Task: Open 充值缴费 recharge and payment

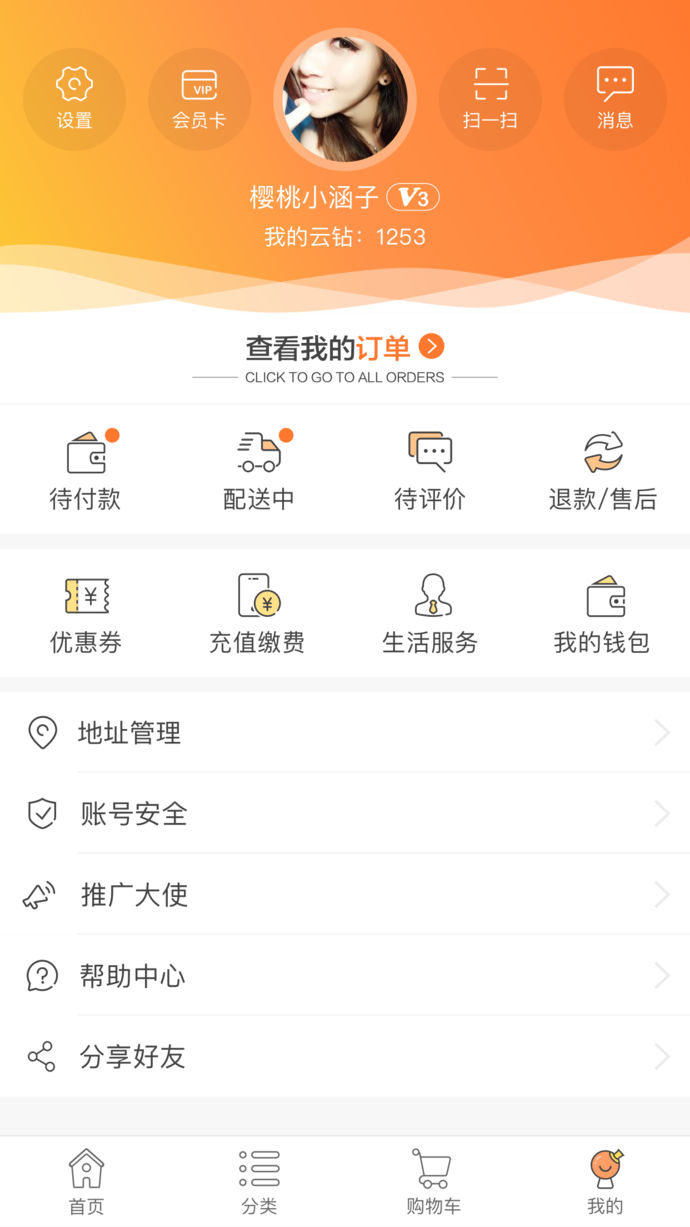Action: 257,614
